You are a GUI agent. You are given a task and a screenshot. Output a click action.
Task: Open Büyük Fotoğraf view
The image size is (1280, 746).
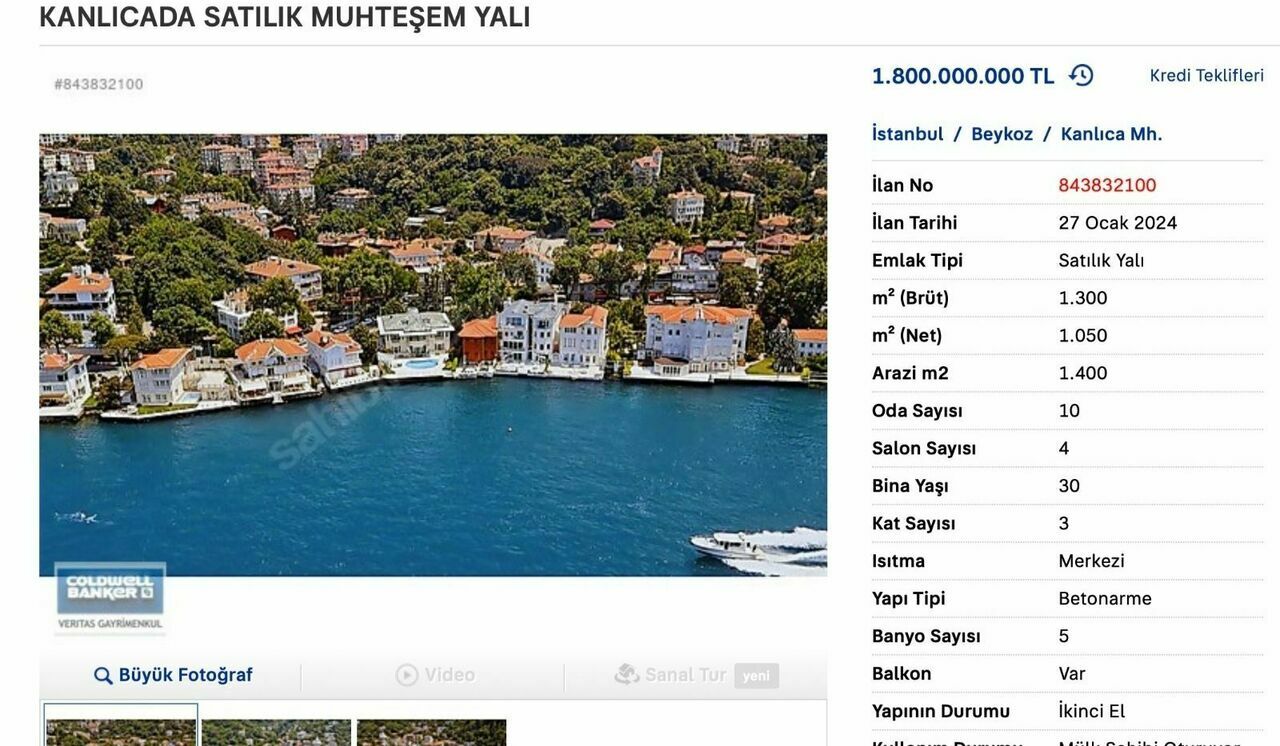[x=173, y=675]
